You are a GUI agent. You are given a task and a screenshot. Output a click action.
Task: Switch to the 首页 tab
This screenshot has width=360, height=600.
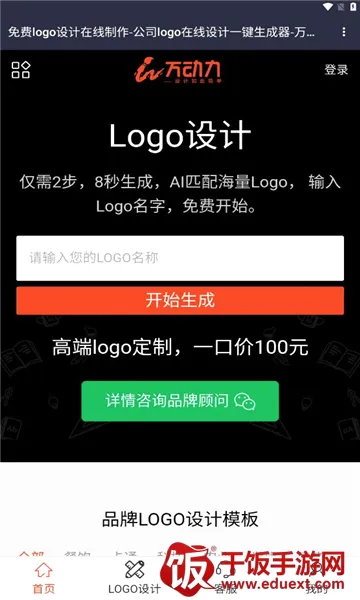coord(44,578)
